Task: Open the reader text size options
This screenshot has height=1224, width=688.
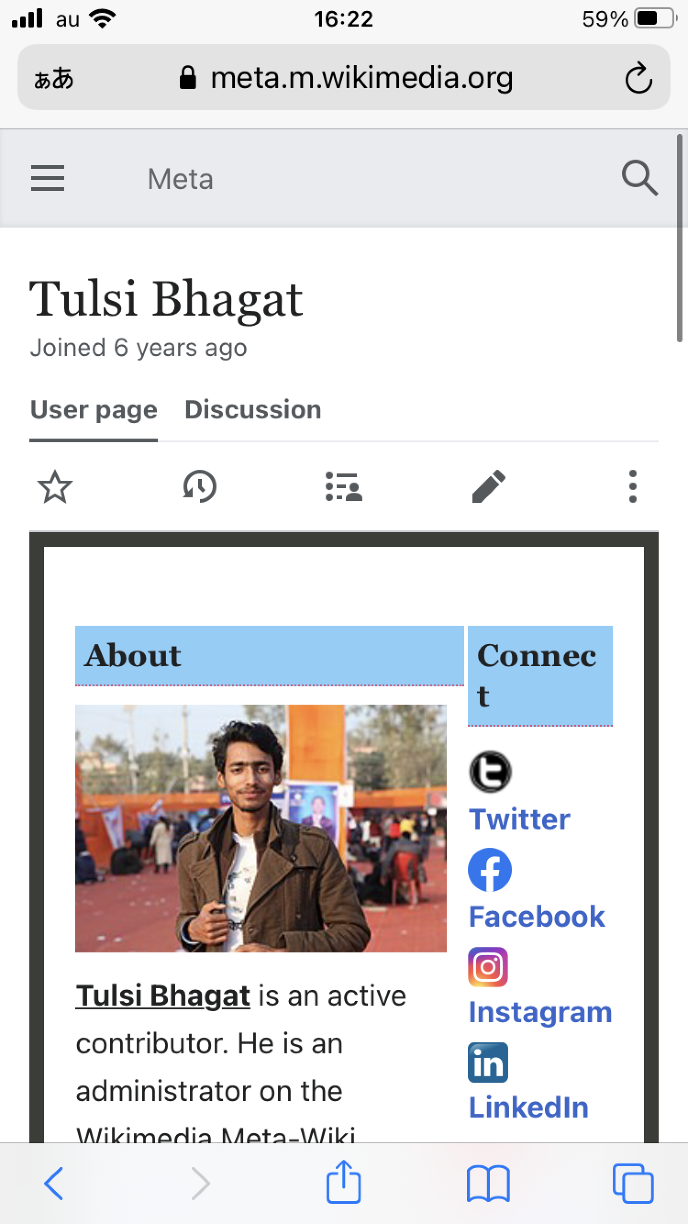Action: pos(54,79)
